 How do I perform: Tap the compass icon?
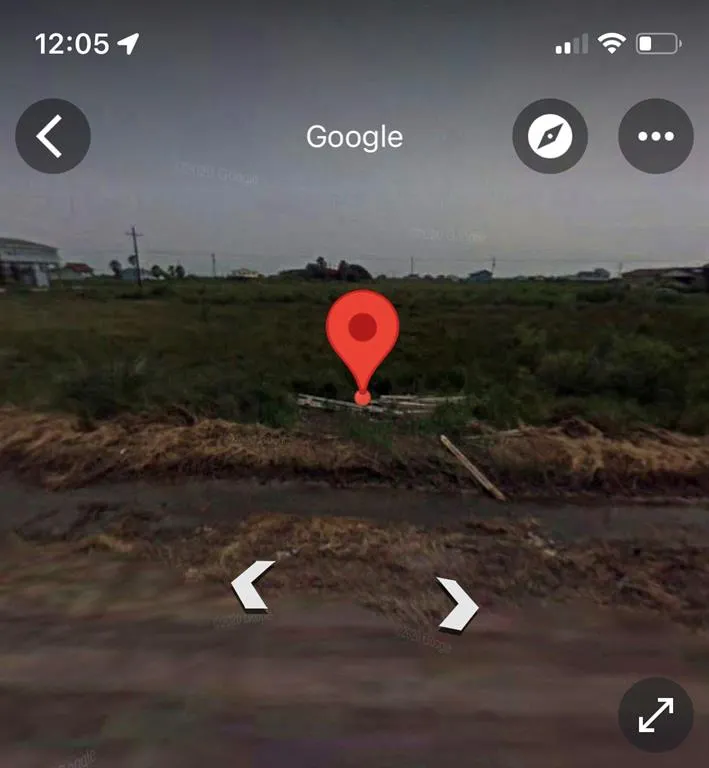pyautogui.click(x=550, y=136)
